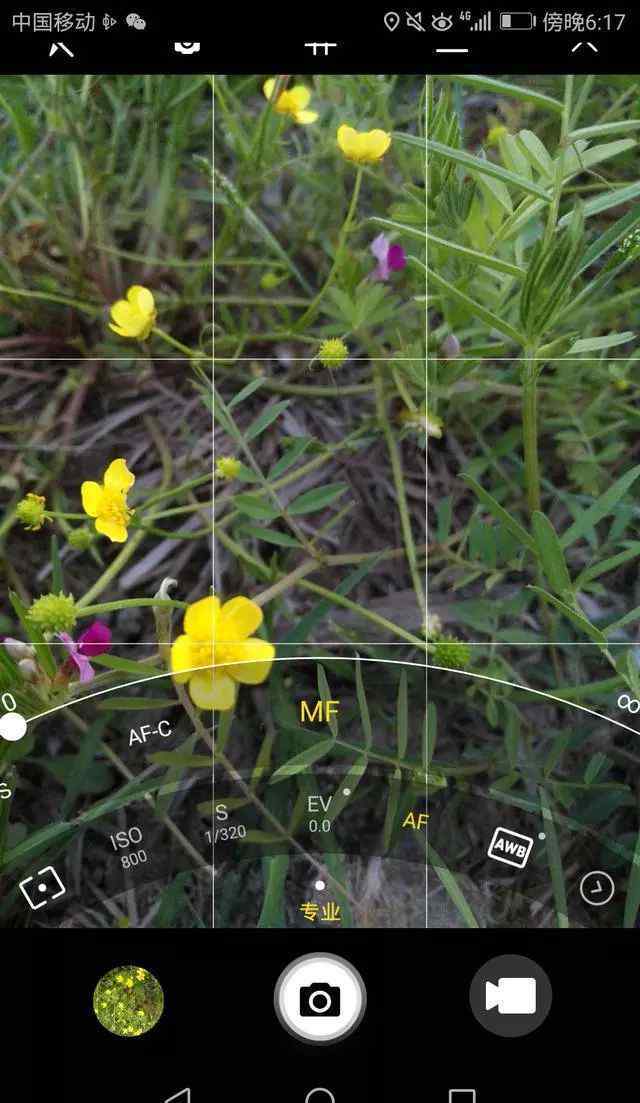
Task: Open the AF focus mode setting
Action: coord(416,821)
